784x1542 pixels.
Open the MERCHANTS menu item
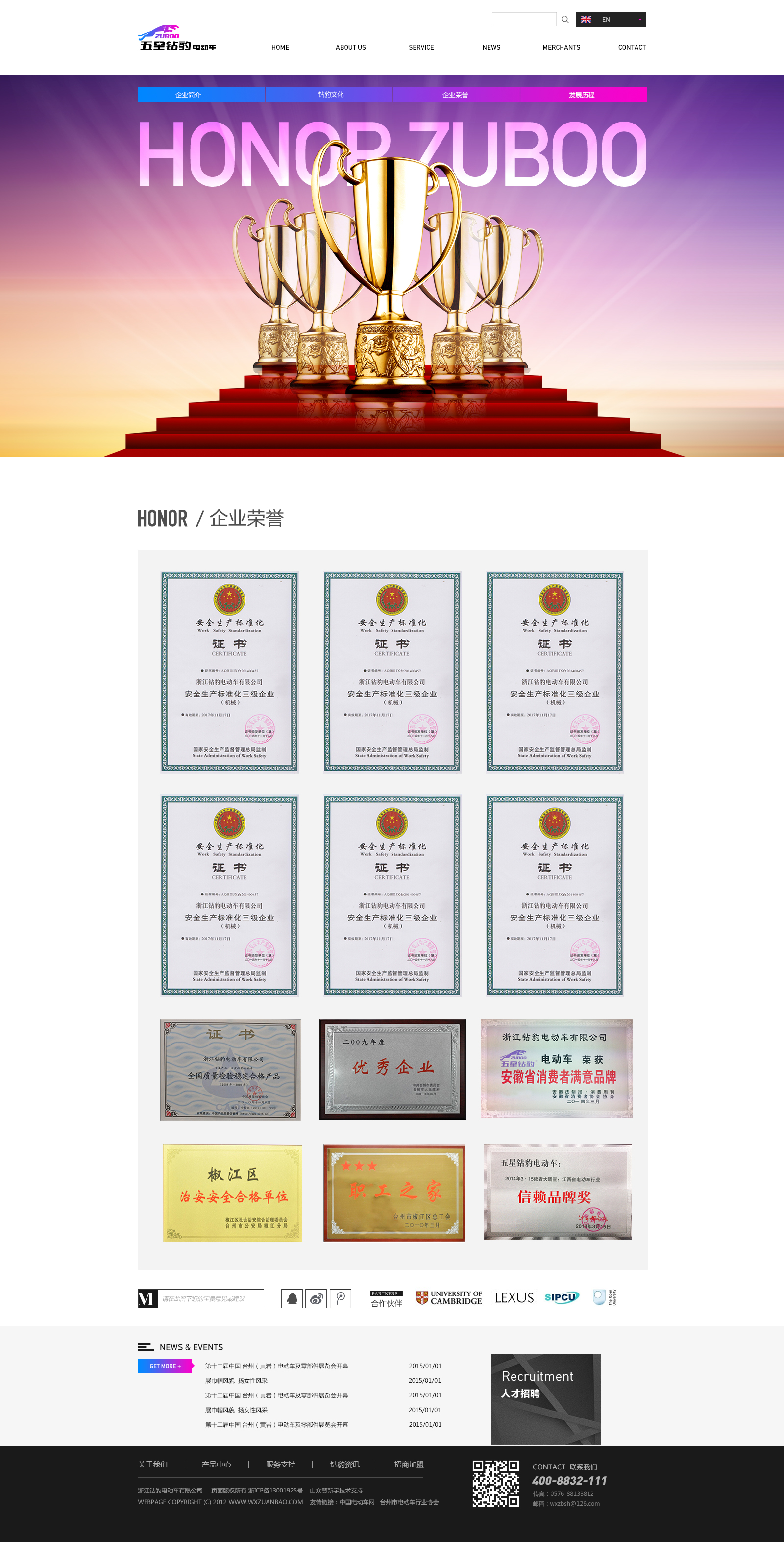click(562, 47)
